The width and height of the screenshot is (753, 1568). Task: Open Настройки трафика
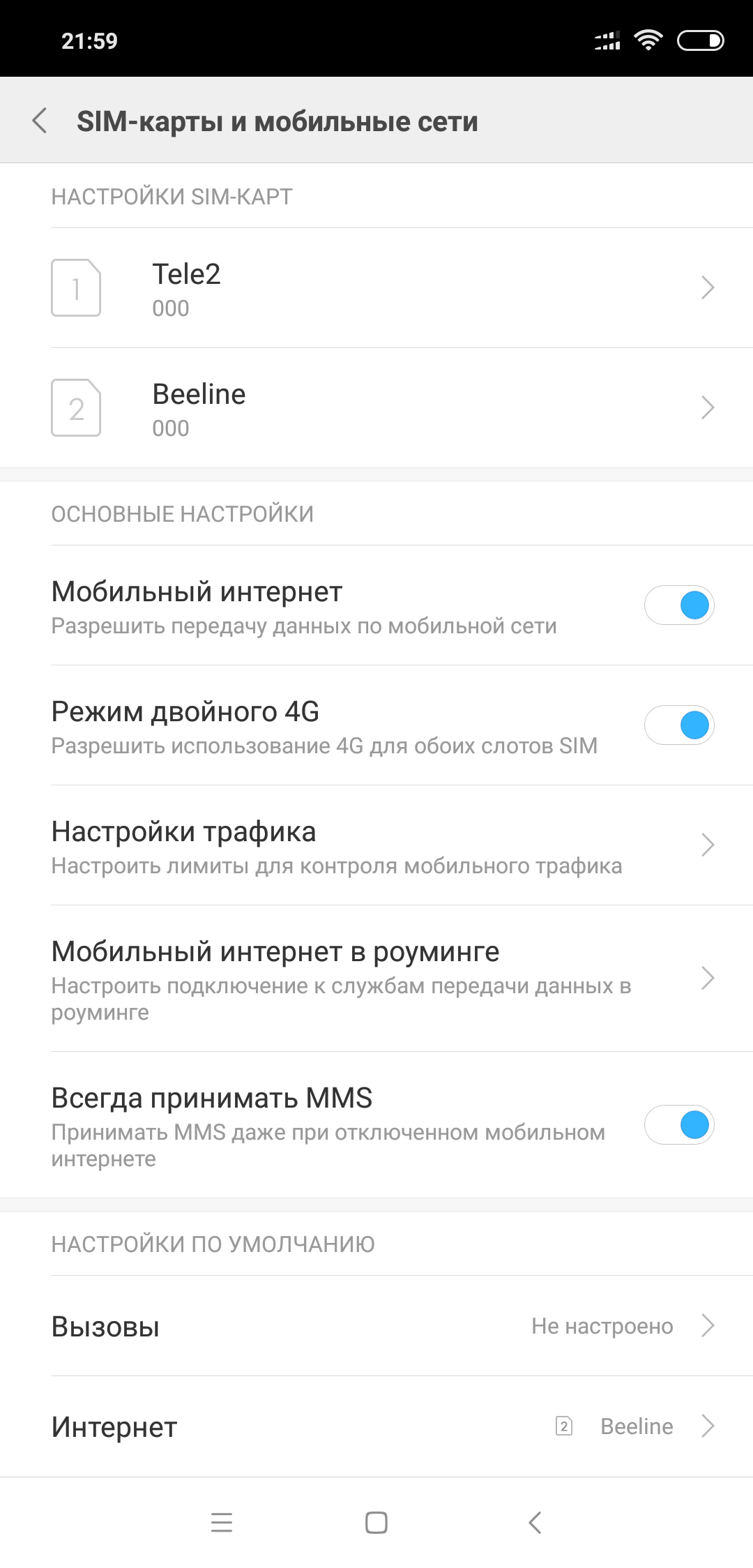[x=376, y=845]
